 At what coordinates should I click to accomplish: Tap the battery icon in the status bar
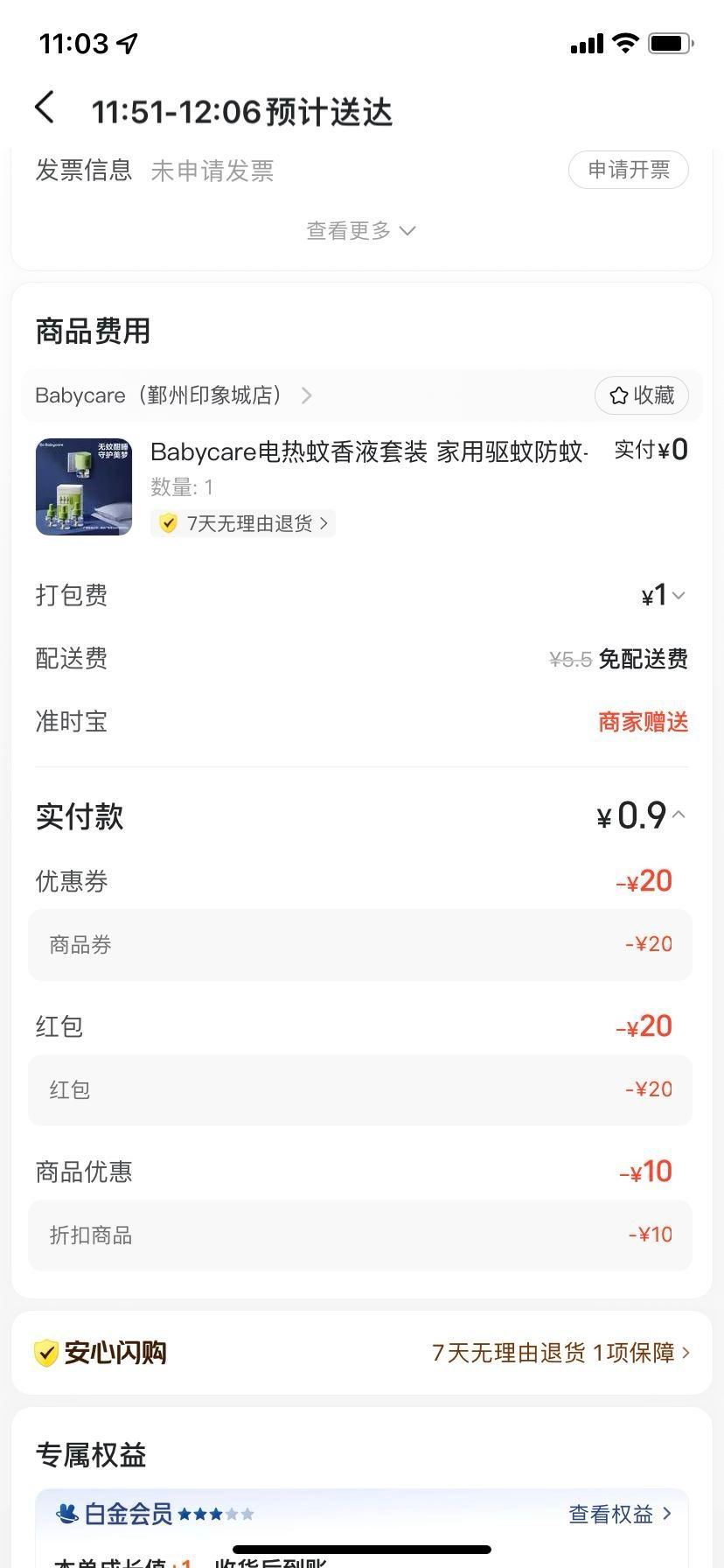coord(669,43)
